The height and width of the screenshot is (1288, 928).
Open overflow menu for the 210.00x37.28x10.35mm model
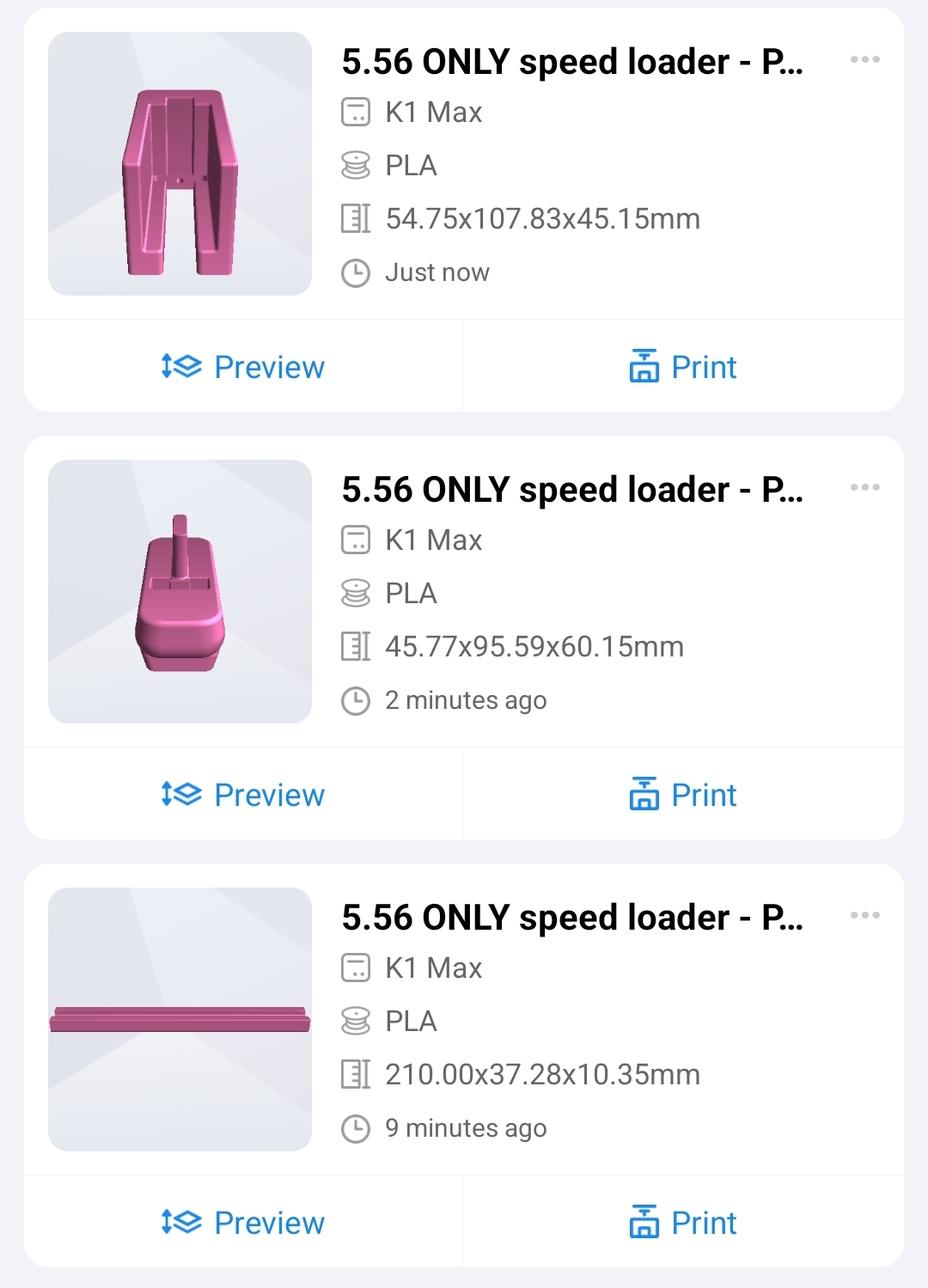(864, 915)
